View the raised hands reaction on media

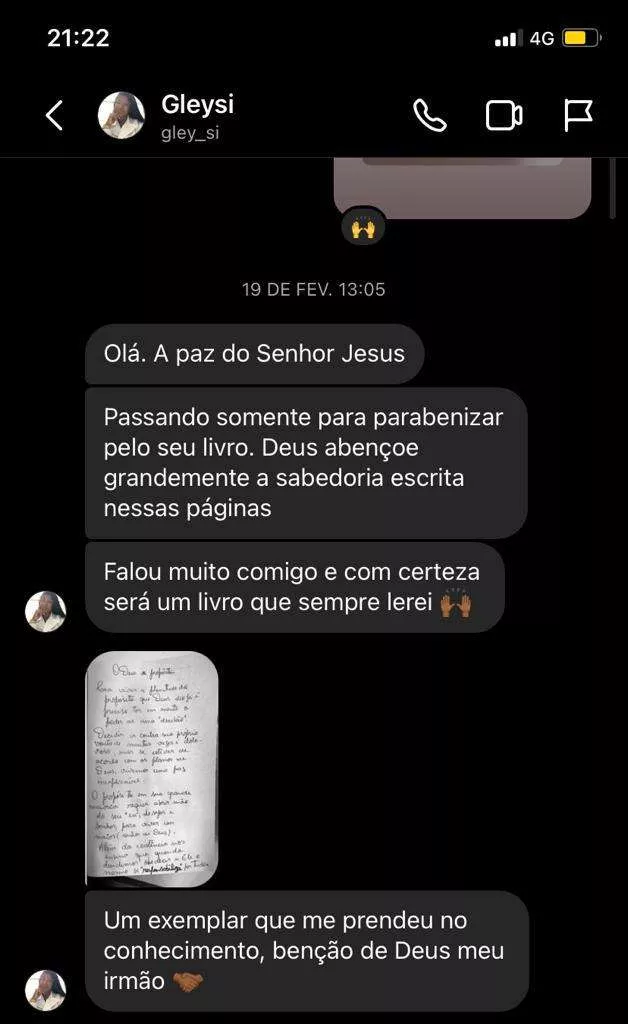pyautogui.click(x=363, y=228)
